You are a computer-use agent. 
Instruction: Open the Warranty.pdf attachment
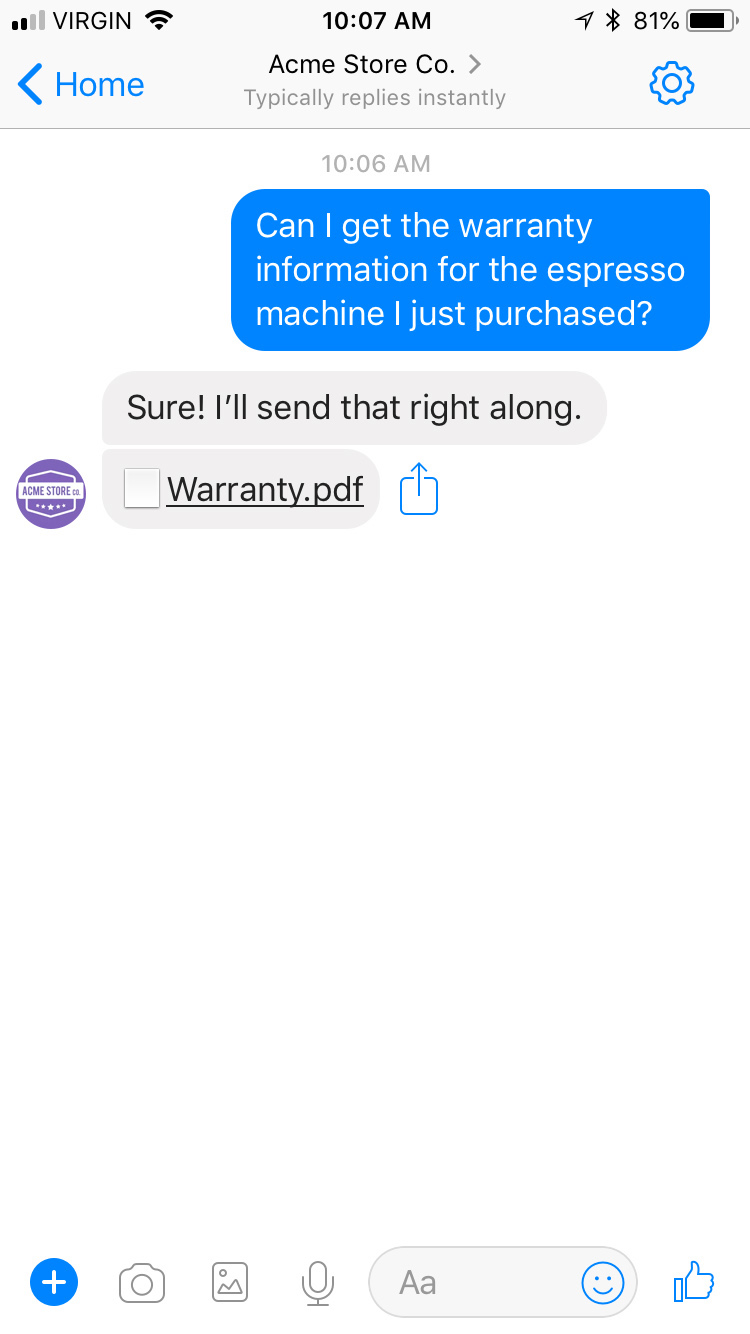[x=264, y=489]
